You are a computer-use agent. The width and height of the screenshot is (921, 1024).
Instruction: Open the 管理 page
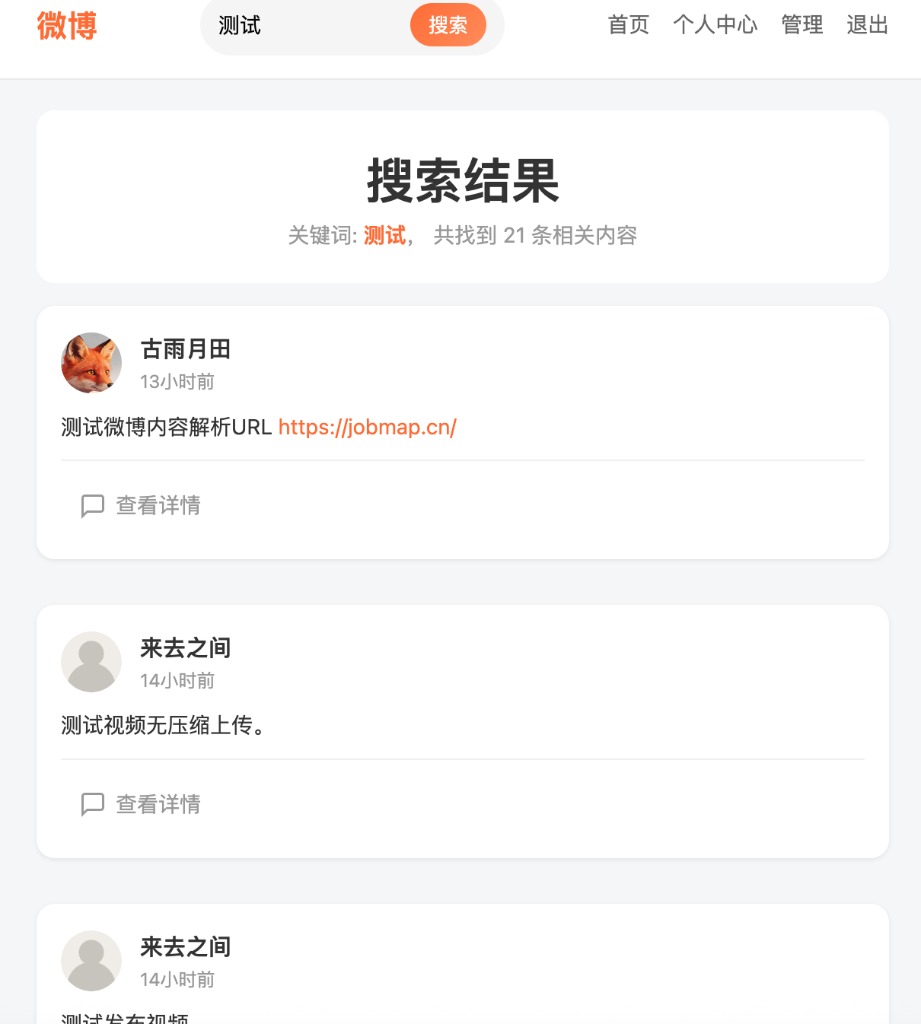802,26
